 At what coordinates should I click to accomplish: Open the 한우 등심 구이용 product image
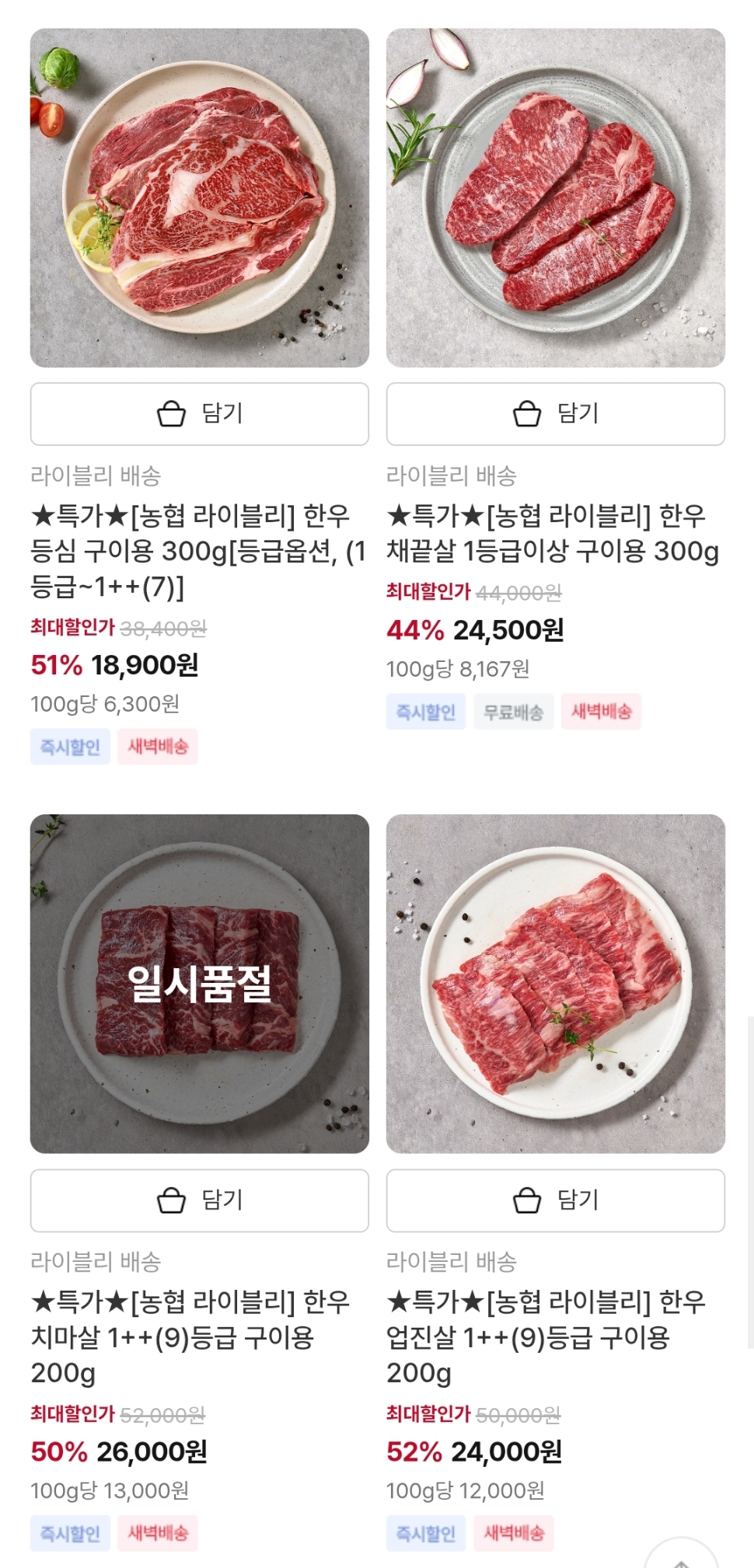point(199,197)
